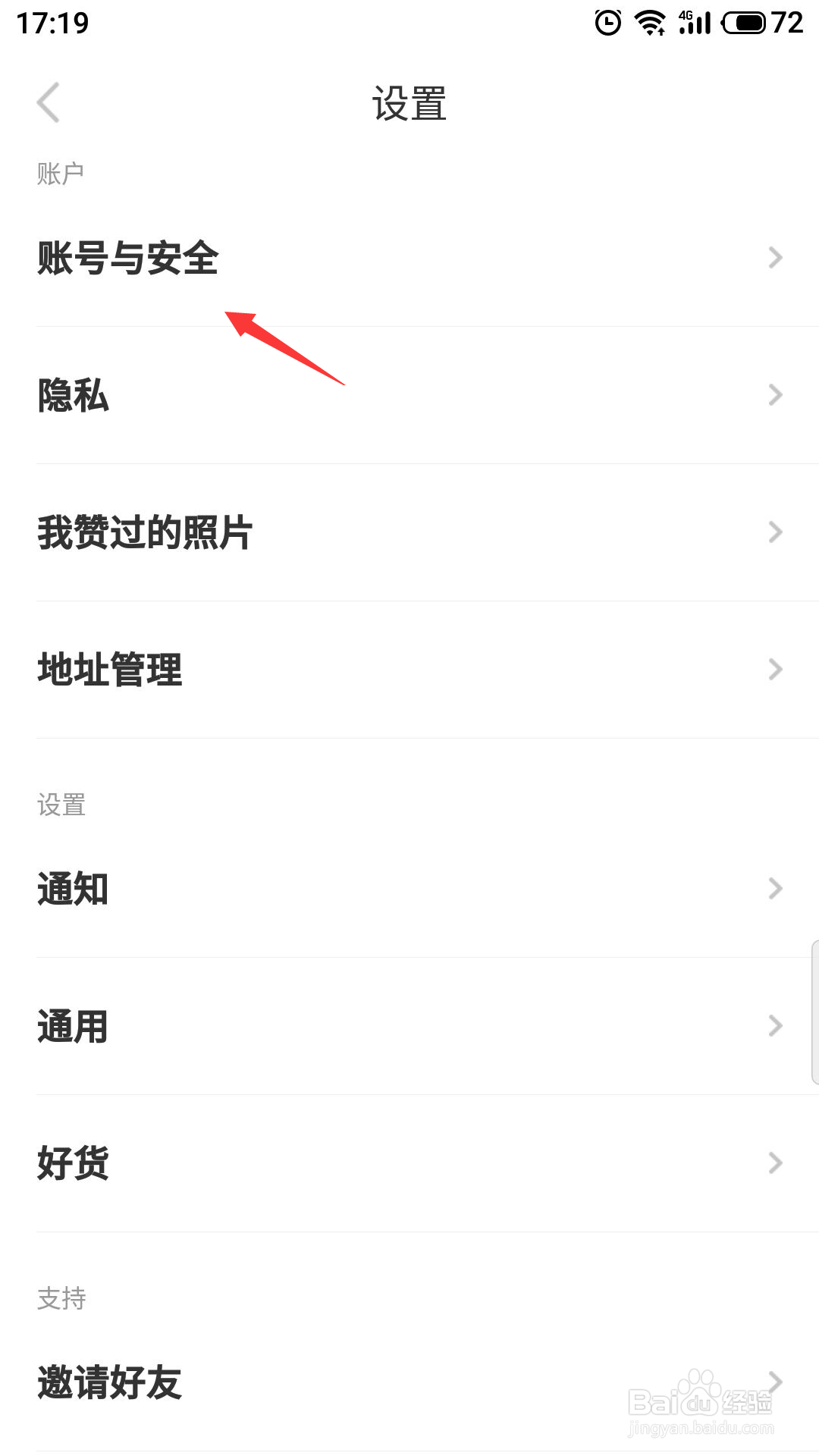Tap the back arrow icon
Viewport: 819px width, 1456px height.
(x=49, y=102)
